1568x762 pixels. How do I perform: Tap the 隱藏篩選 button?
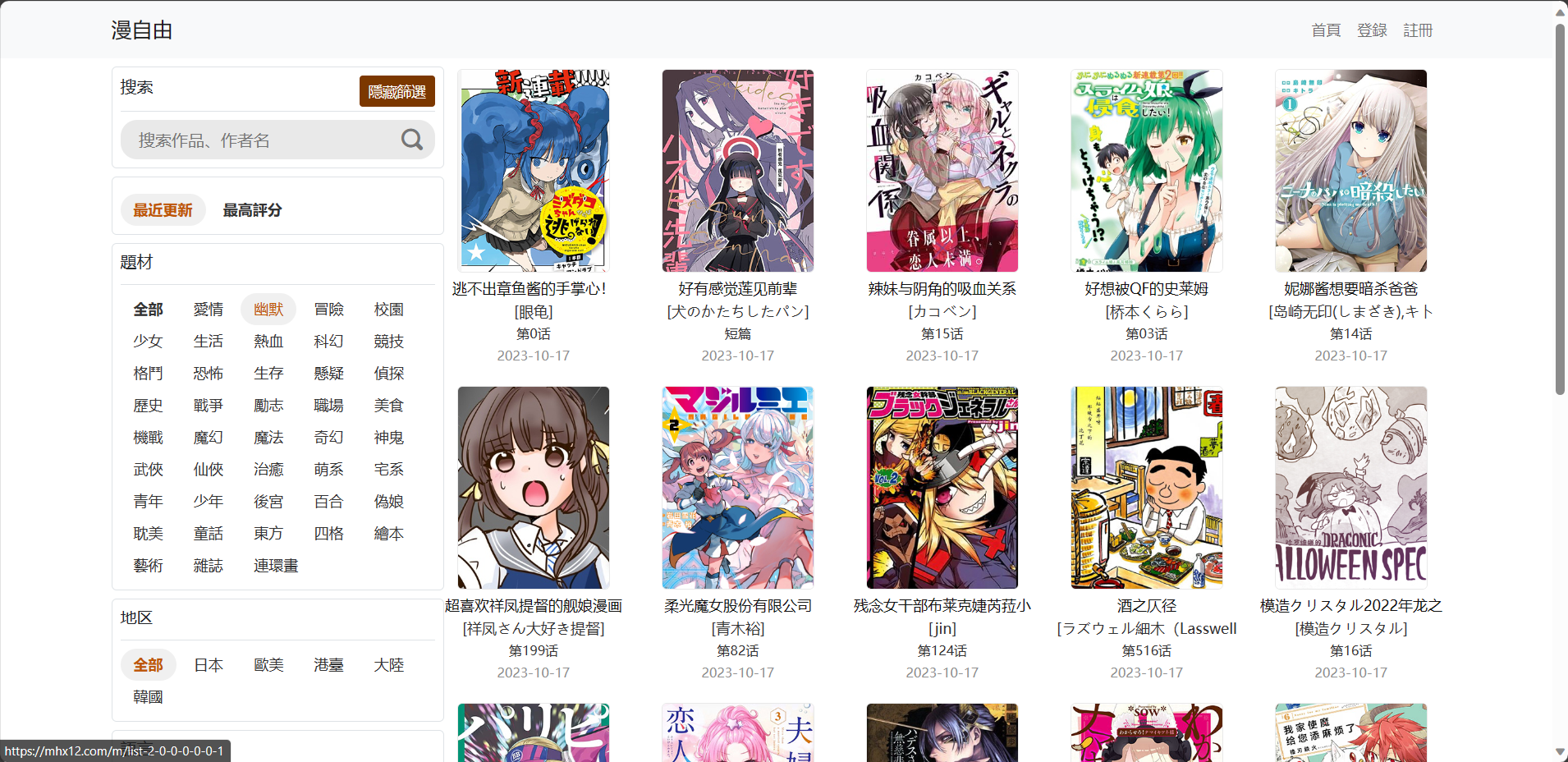tap(397, 91)
